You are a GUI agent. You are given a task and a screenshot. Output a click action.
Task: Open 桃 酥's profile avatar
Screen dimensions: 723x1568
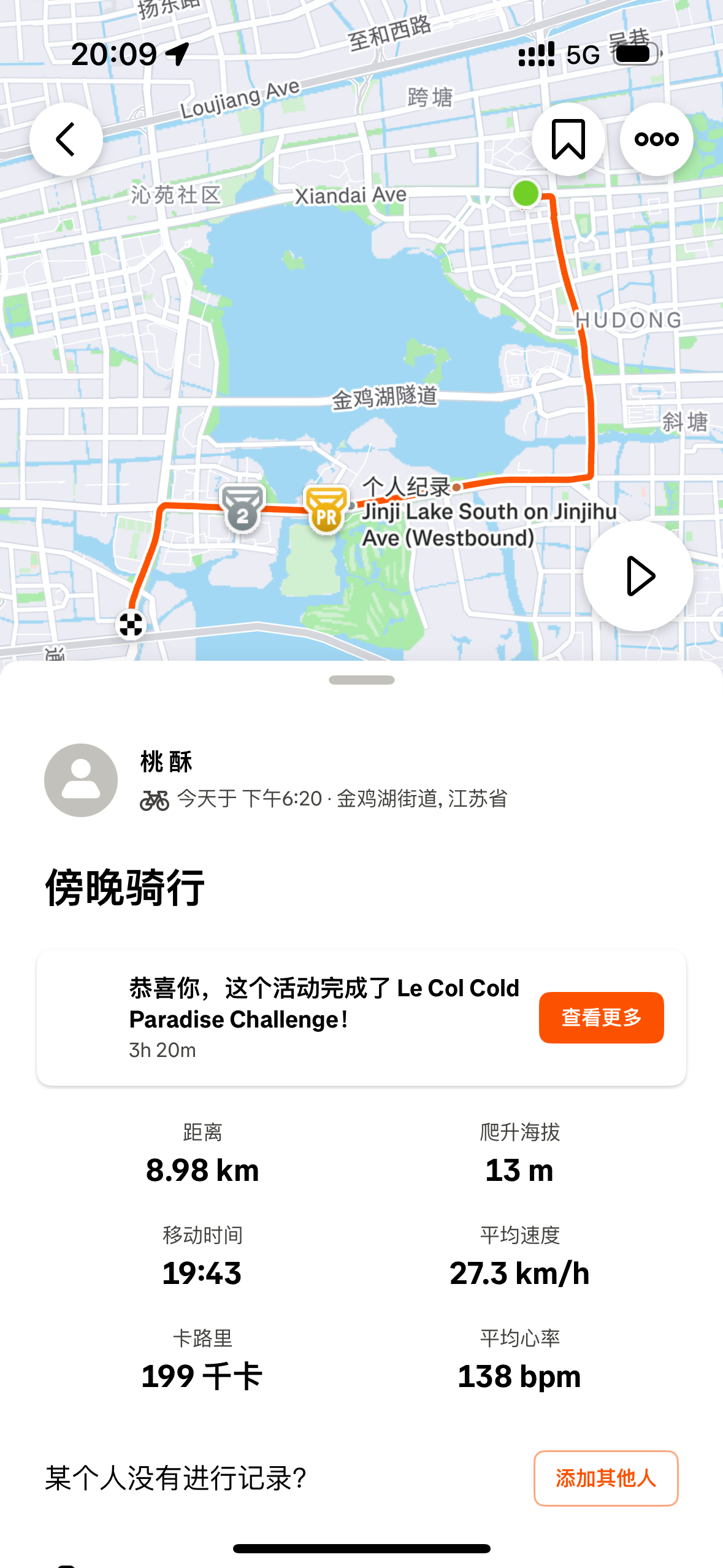pos(81,780)
